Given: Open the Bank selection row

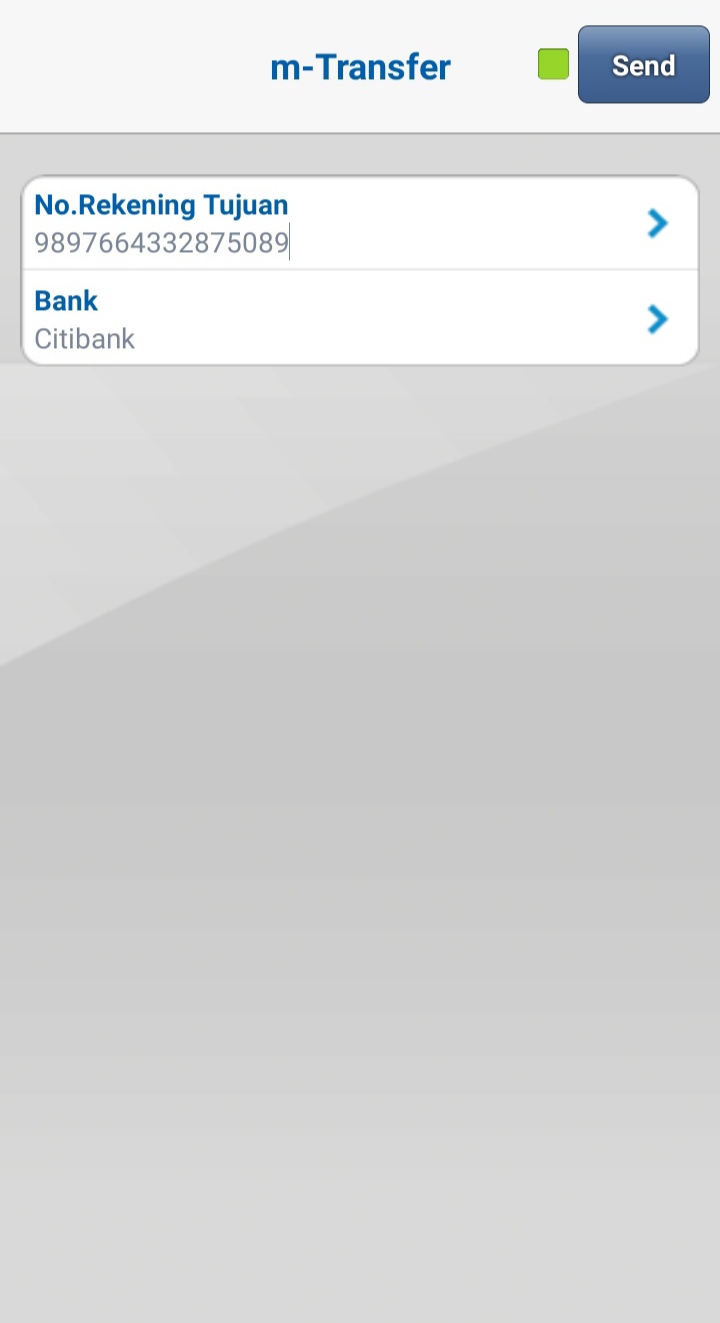Looking at the screenshot, I should [x=359, y=319].
